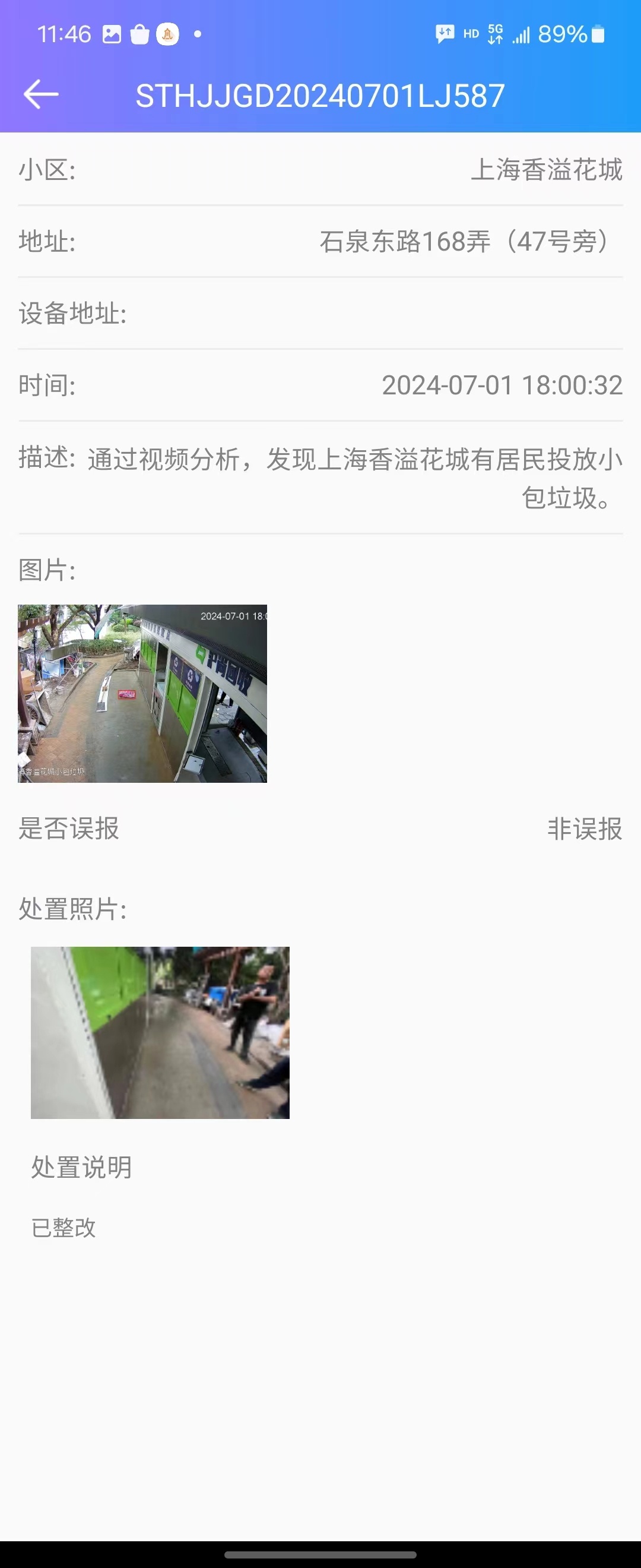View the 处置照片 handling photo
641x1568 pixels.
tap(160, 1032)
